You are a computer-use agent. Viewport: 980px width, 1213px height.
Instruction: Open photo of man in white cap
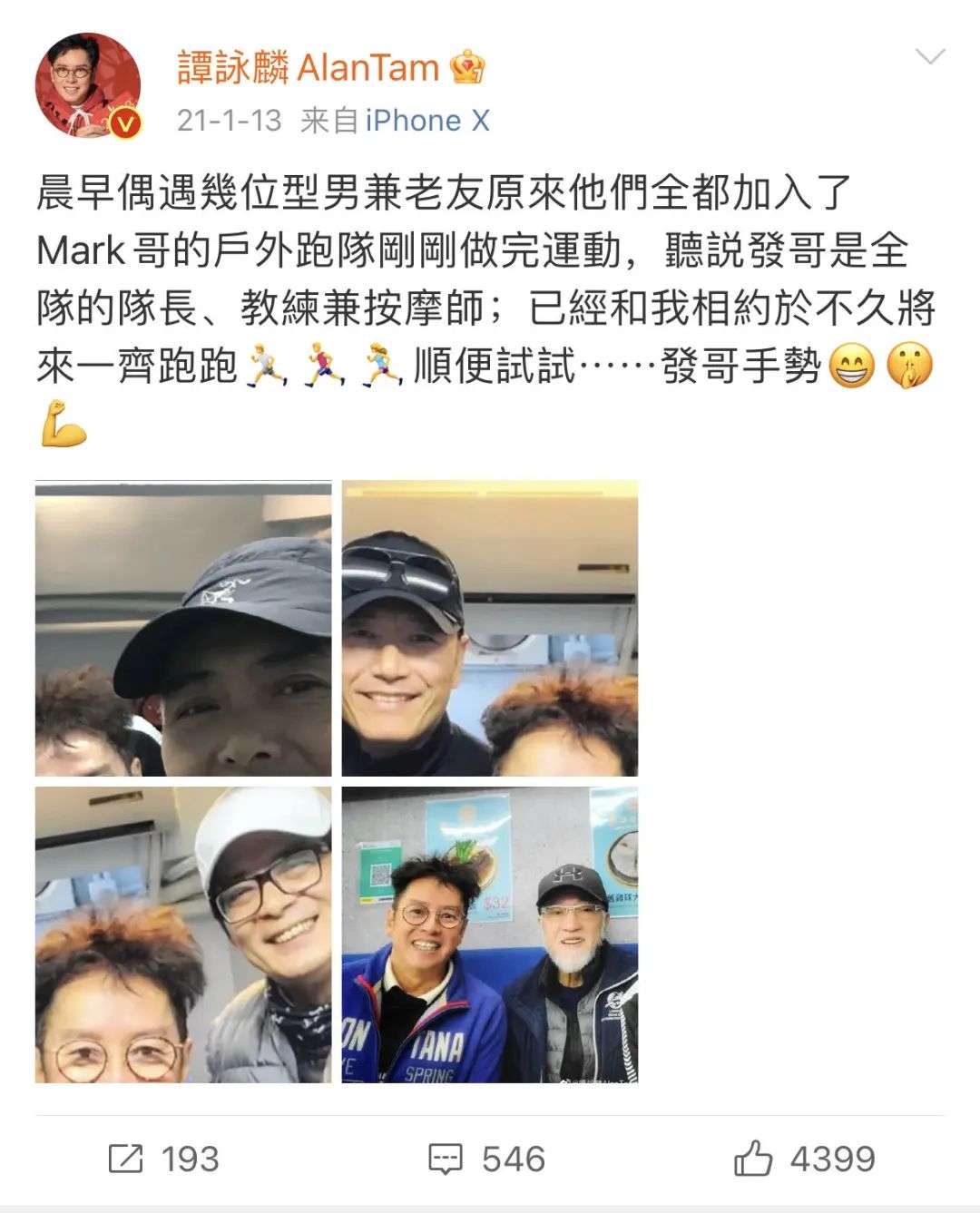tap(183, 934)
